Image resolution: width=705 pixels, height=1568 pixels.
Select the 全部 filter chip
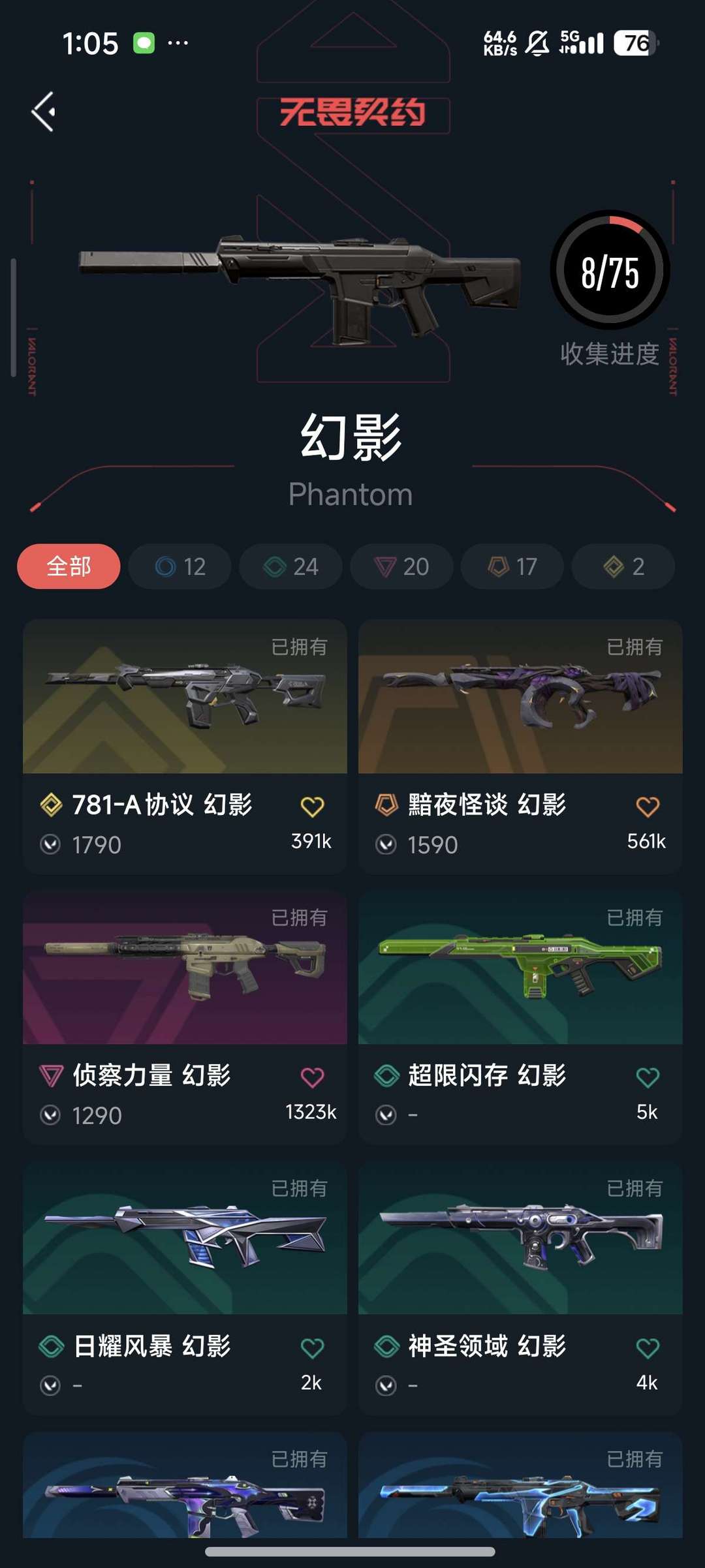69,566
